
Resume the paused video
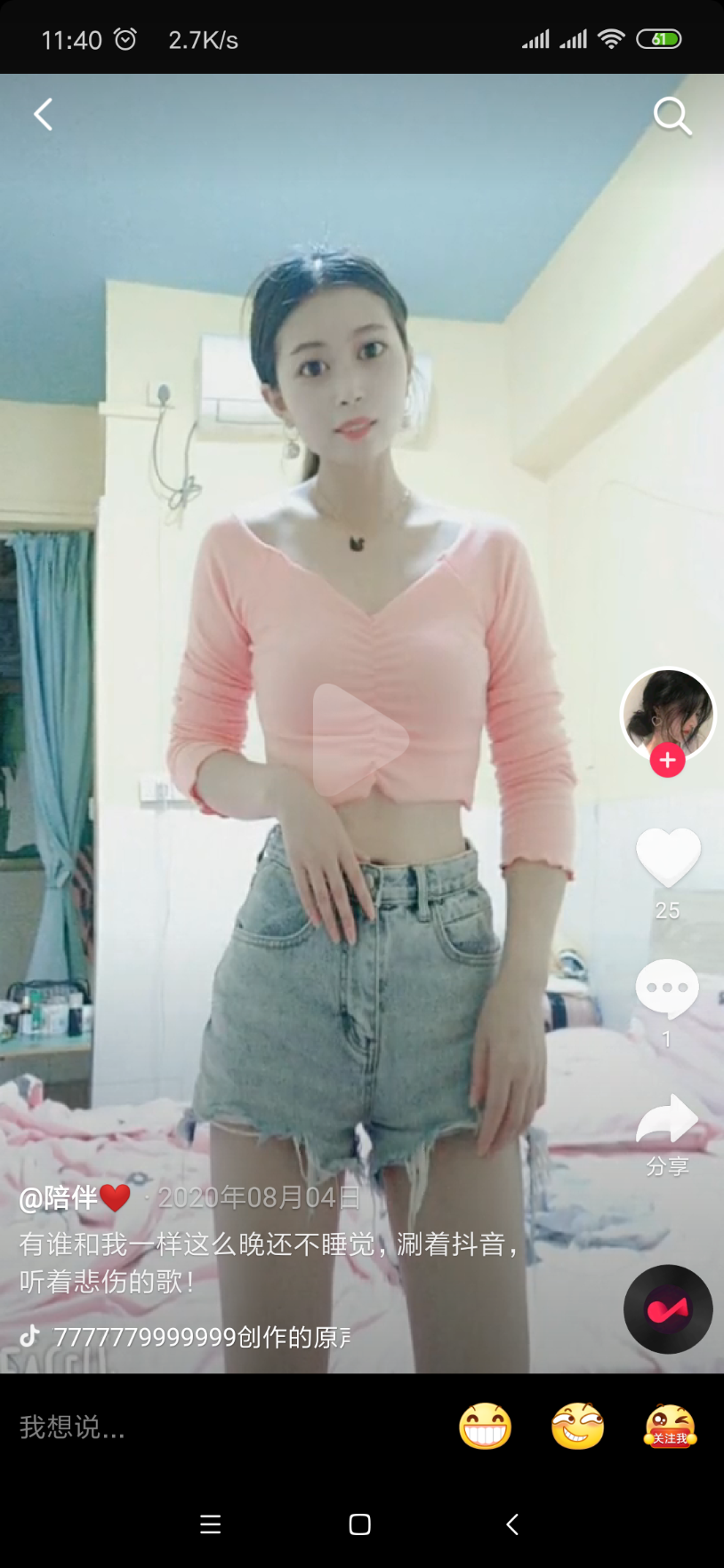[360, 740]
